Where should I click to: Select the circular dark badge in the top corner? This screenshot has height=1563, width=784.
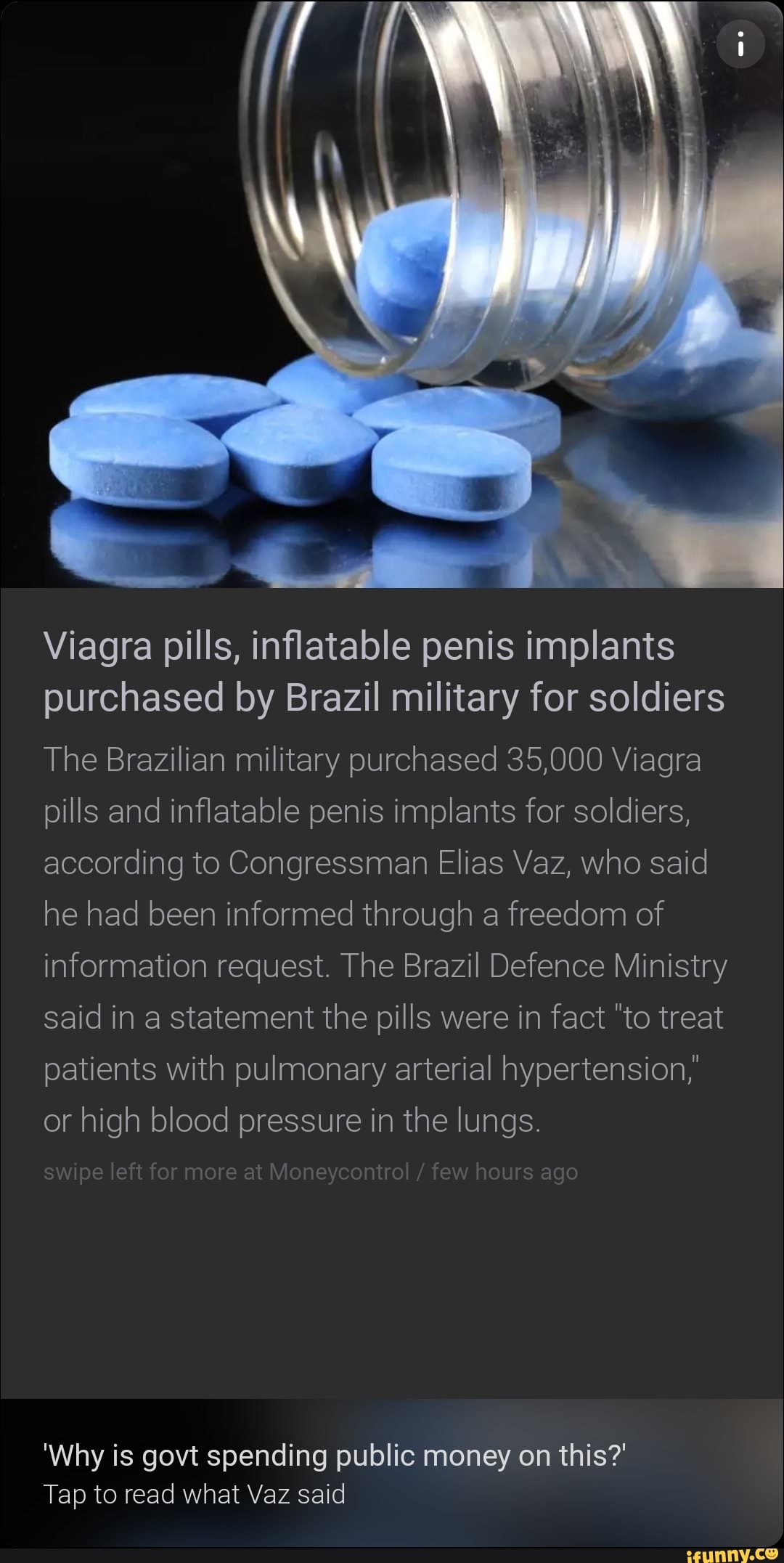[741, 44]
